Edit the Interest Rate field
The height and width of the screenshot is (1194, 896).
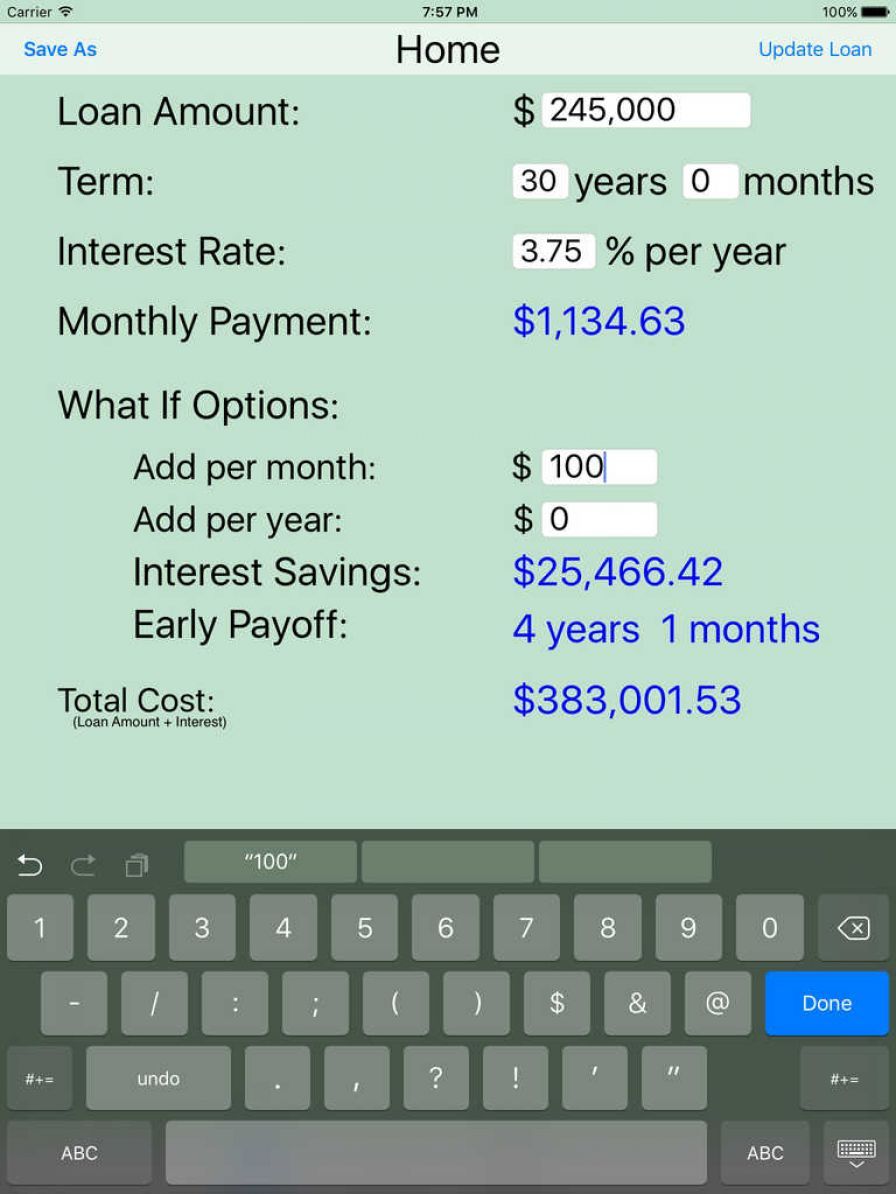pos(553,251)
